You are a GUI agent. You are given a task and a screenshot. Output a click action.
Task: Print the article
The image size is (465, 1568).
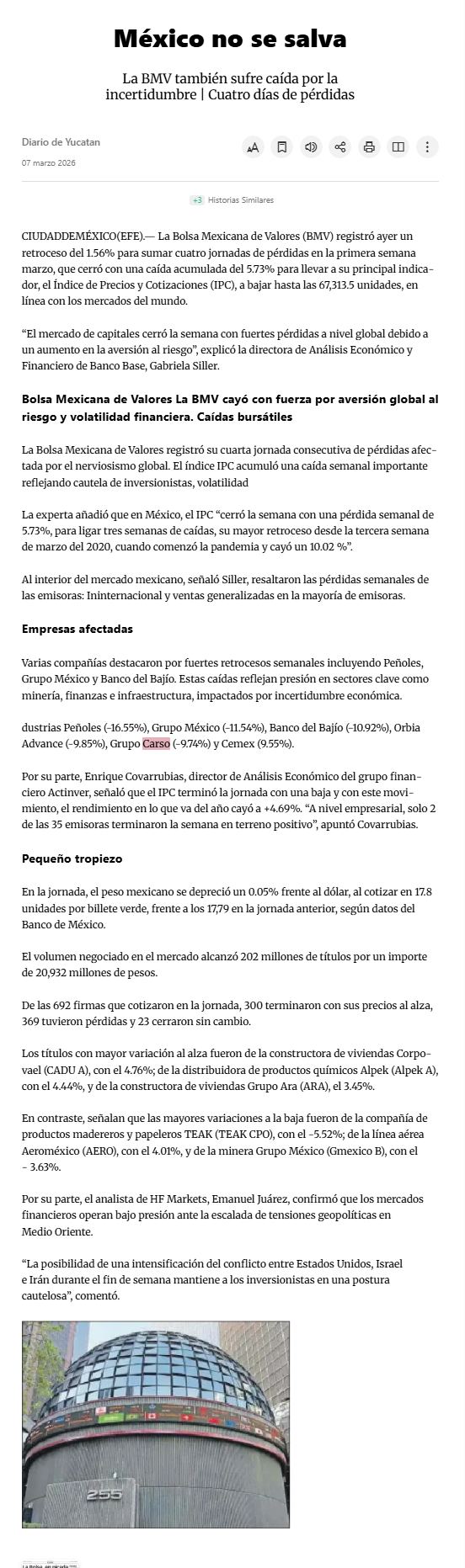pos(369,147)
